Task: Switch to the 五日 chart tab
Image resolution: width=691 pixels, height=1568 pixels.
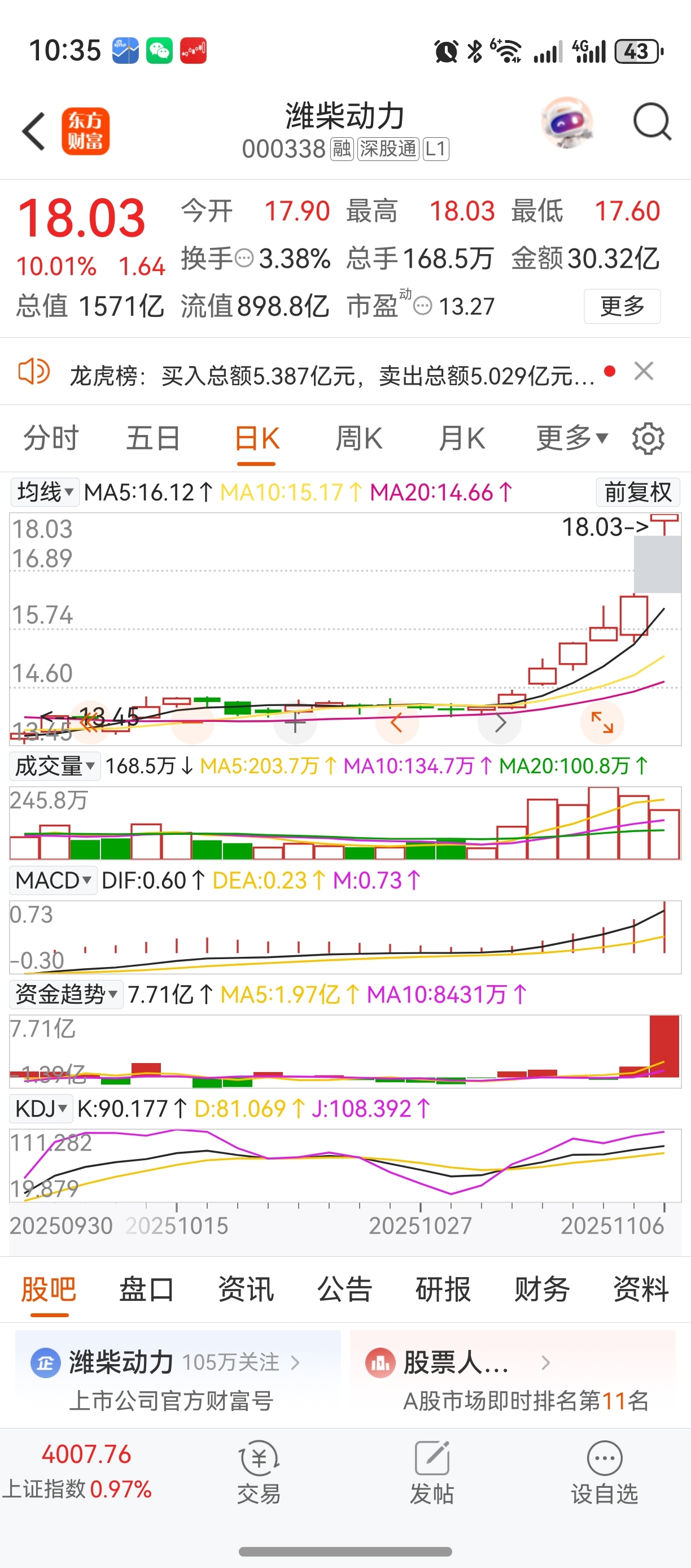Action: [154, 438]
